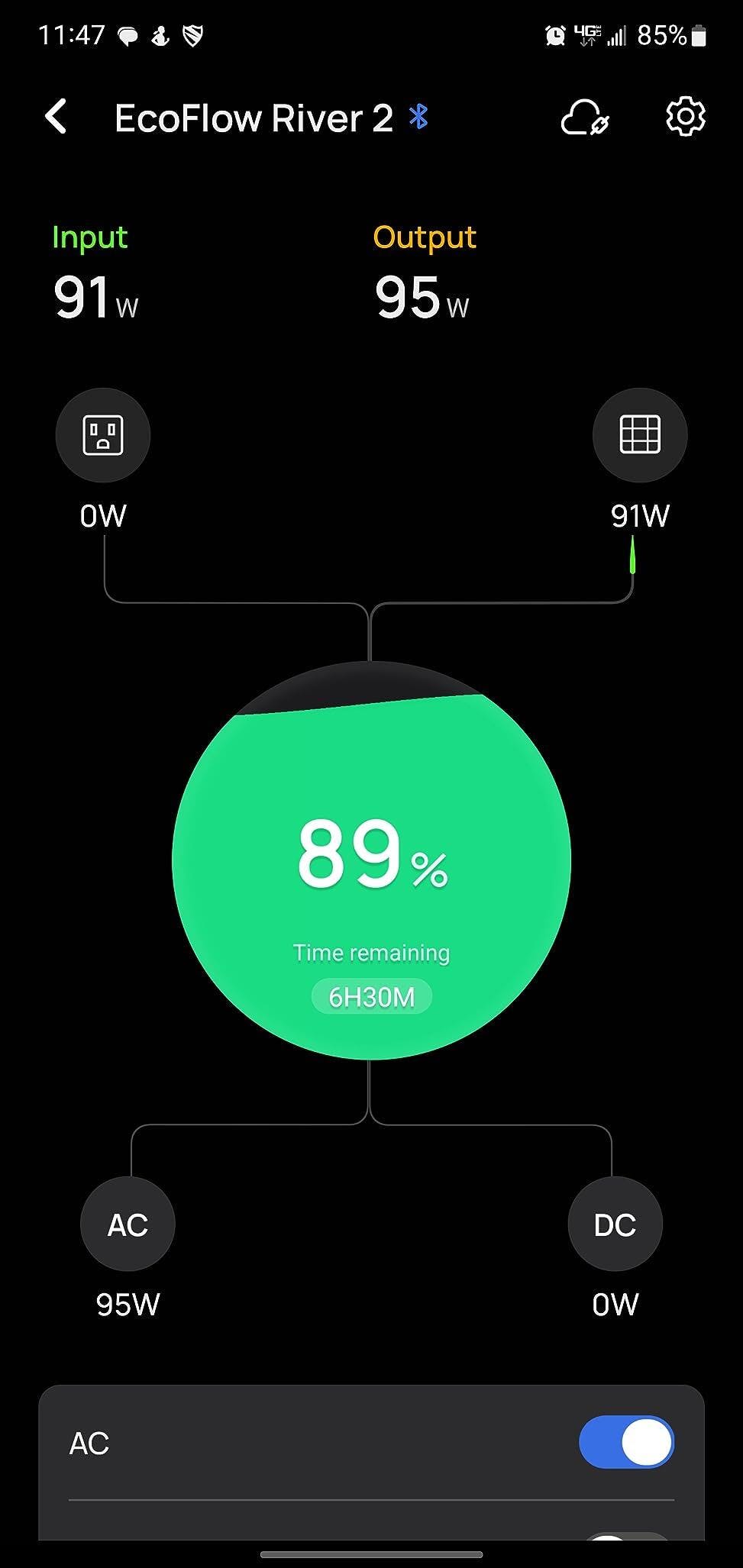Tap the AC wall outlet input icon
This screenshot has height=1568, width=743.
click(x=103, y=435)
